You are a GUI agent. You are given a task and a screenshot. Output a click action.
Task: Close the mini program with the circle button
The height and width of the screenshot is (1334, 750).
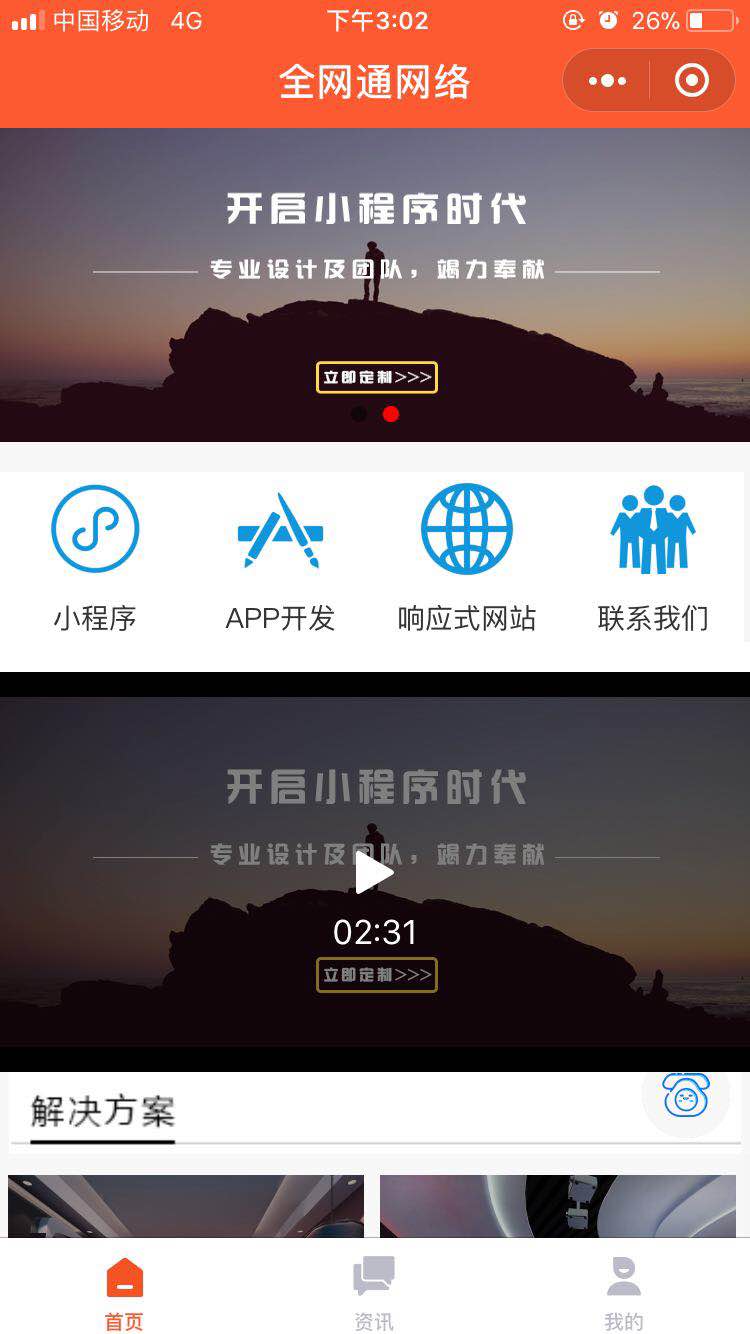pyautogui.click(x=691, y=81)
